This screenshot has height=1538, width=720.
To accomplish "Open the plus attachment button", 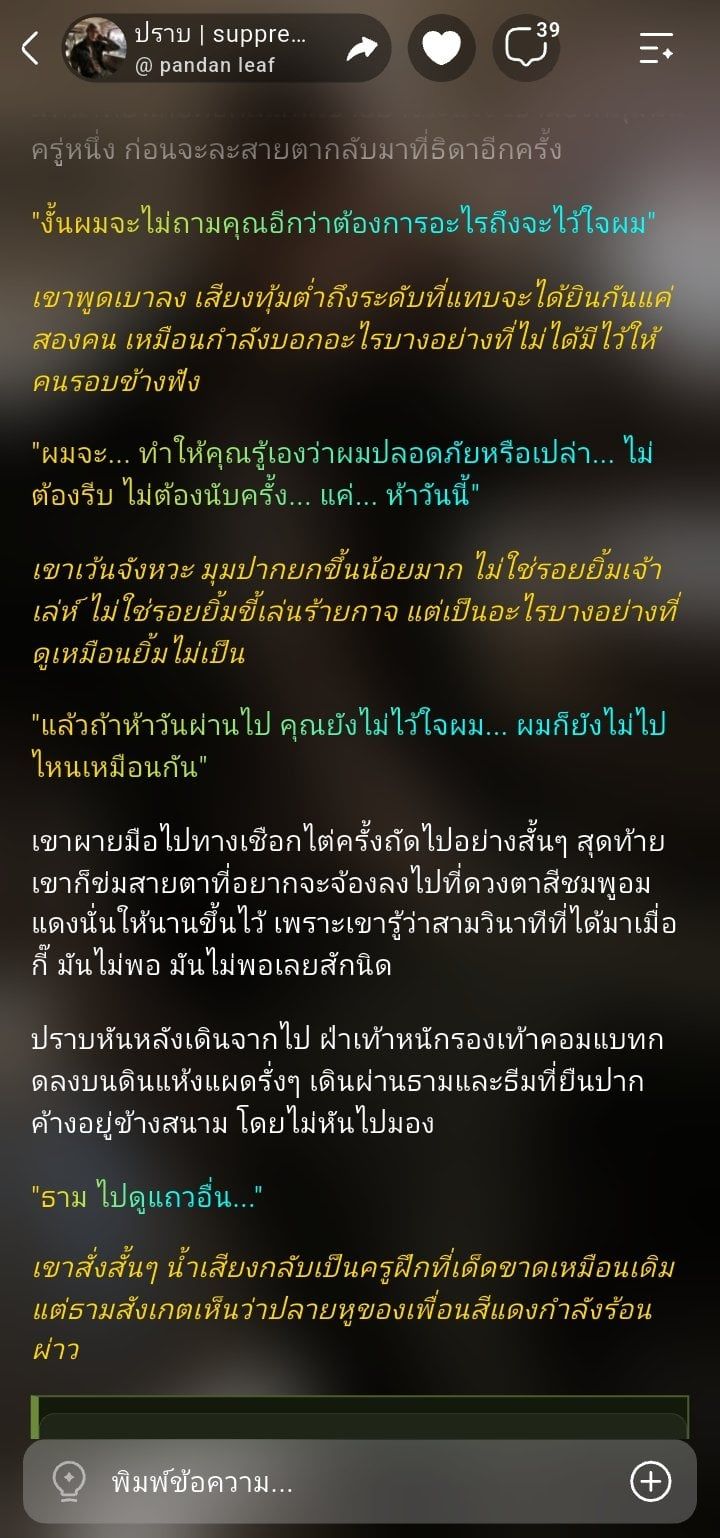I will [650, 1481].
